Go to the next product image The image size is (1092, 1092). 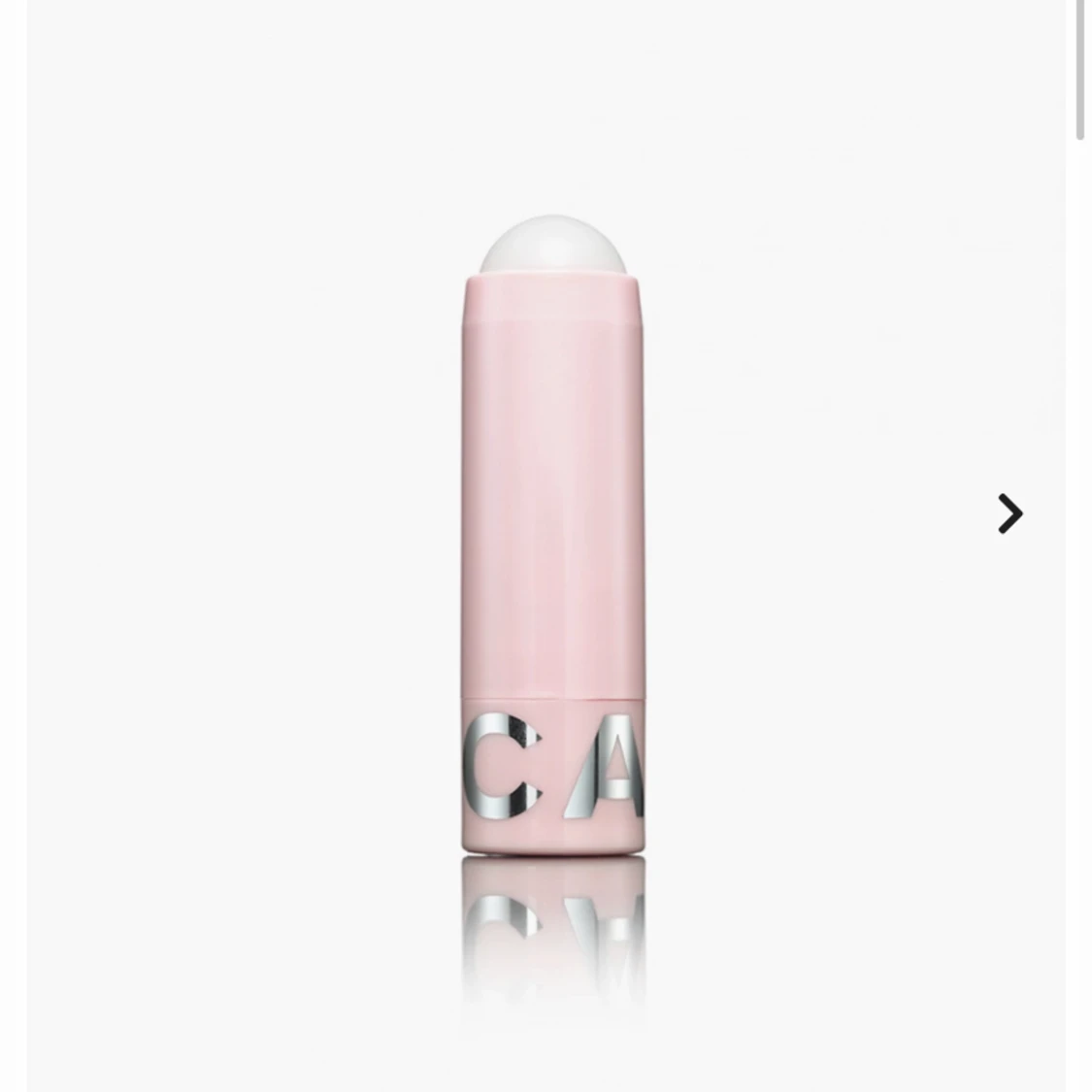click(x=1009, y=513)
